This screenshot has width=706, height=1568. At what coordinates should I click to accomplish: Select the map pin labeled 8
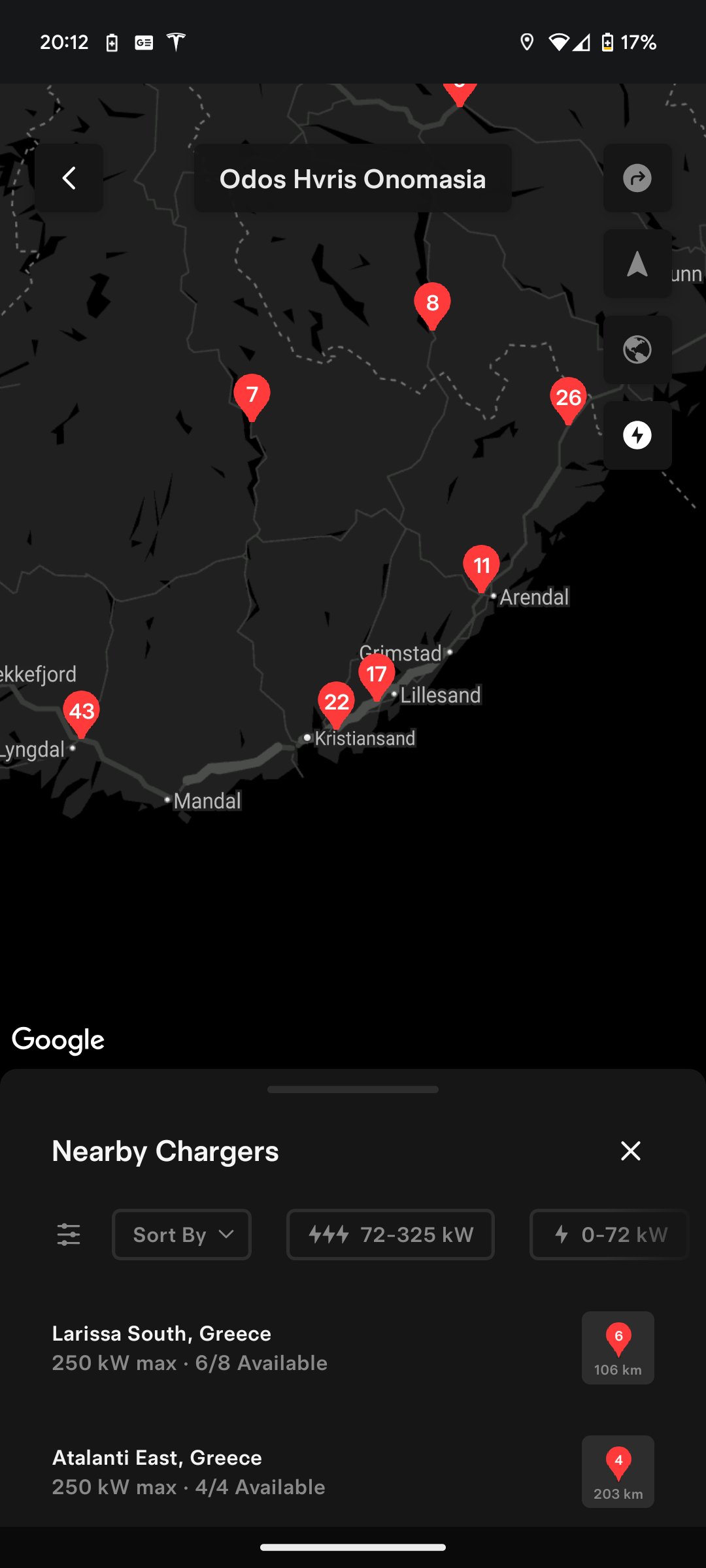(x=432, y=304)
